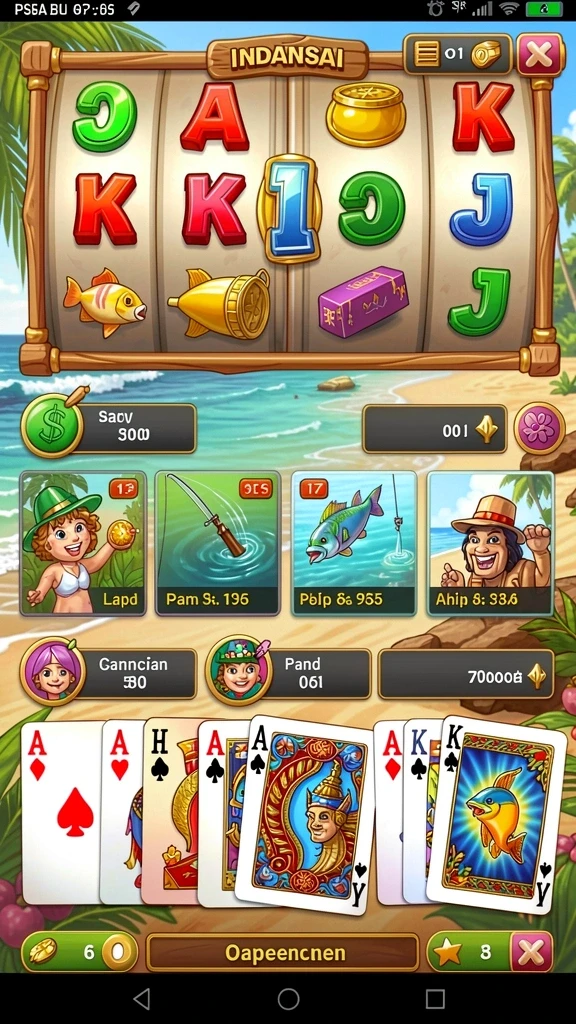Dismiss using the bottom pink X button
This screenshot has height=1024, width=576.
point(531,952)
